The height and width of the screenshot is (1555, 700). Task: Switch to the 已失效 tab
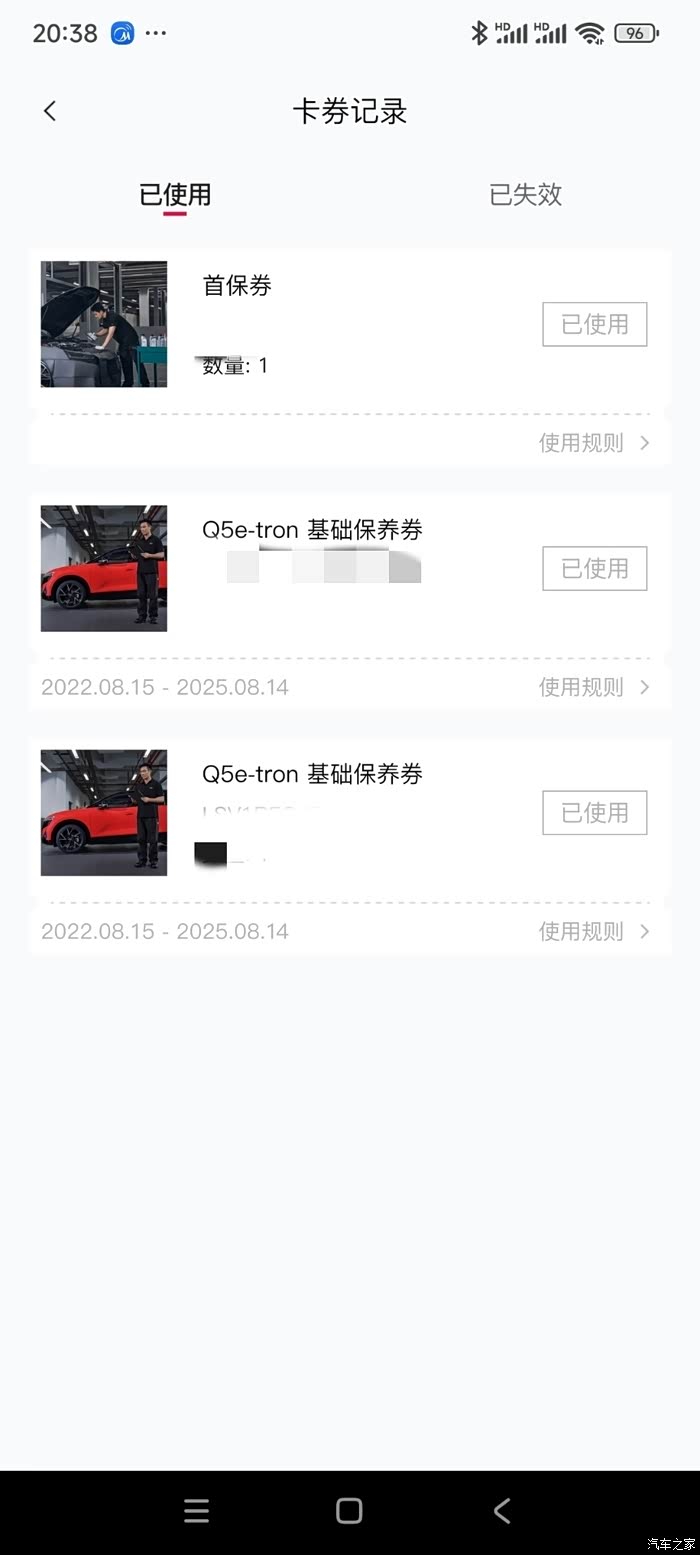525,194
